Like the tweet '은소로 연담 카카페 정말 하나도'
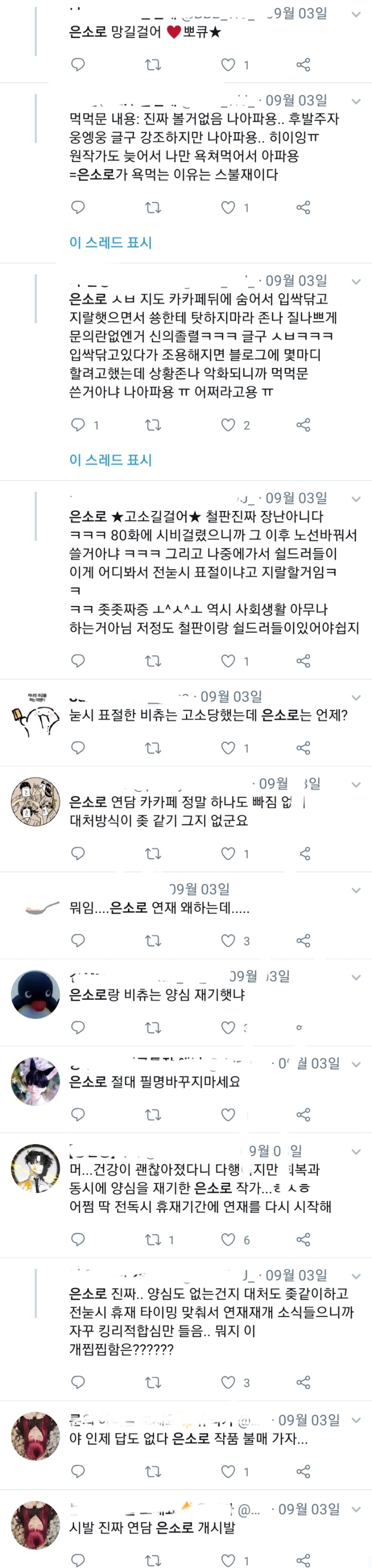 228,853
